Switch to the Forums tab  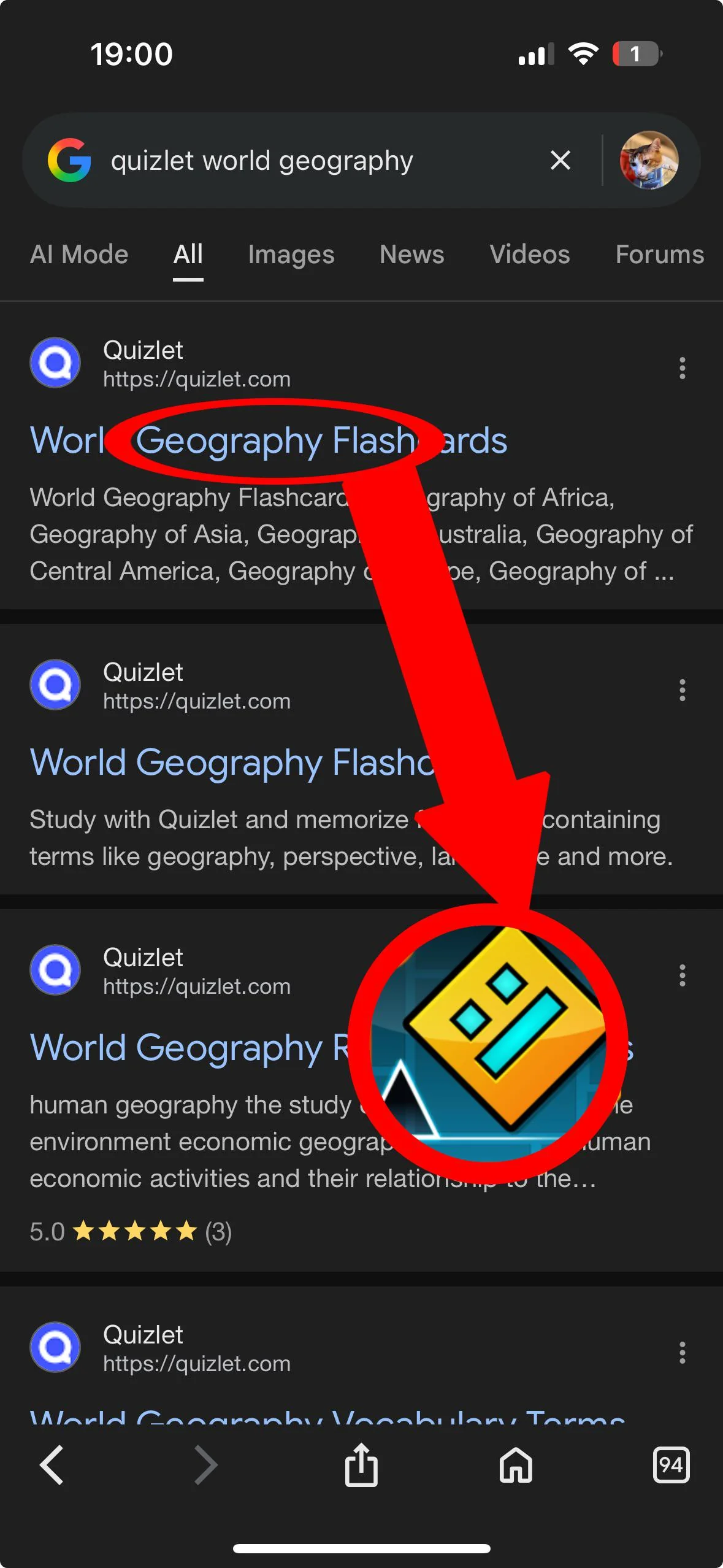coord(659,255)
